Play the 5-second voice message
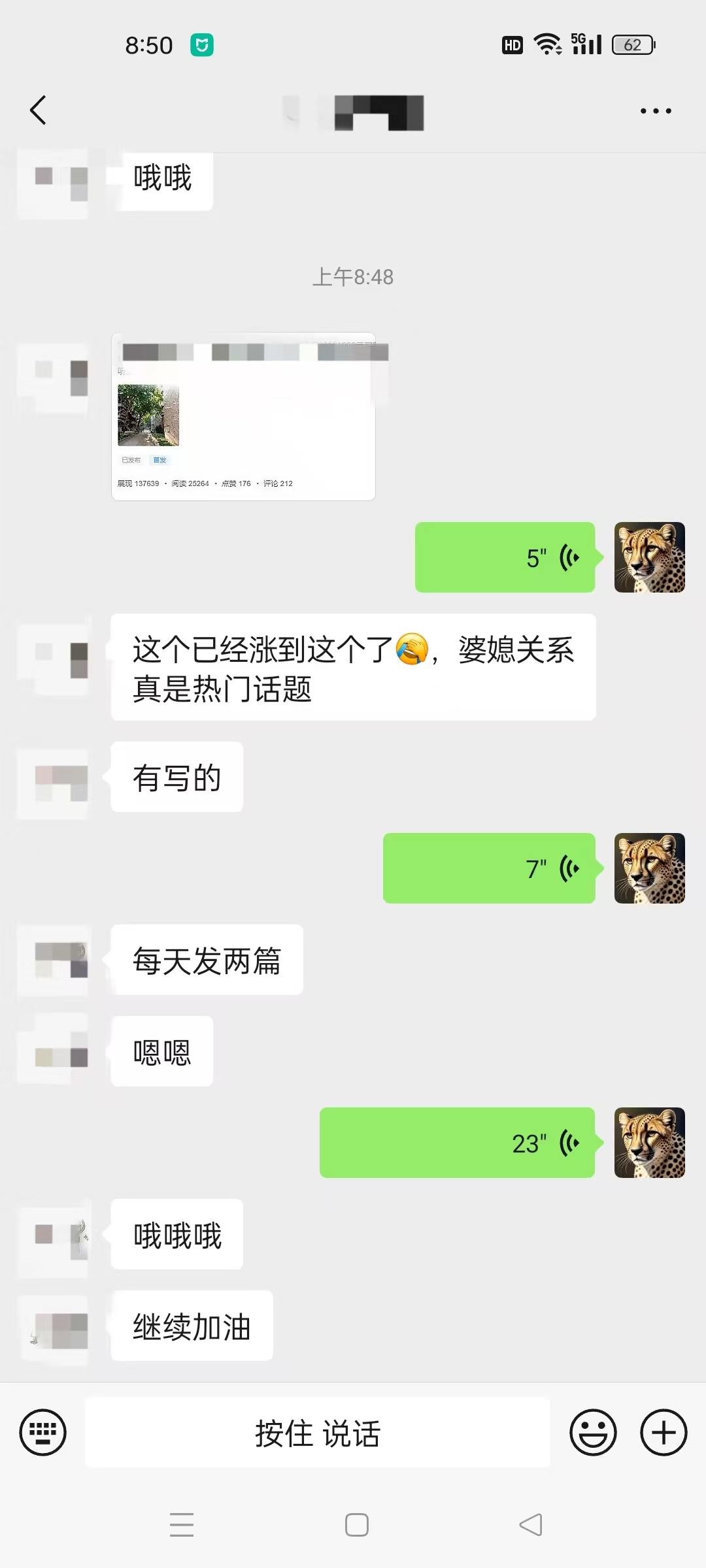Image resolution: width=706 pixels, height=1568 pixels. coord(505,557)
